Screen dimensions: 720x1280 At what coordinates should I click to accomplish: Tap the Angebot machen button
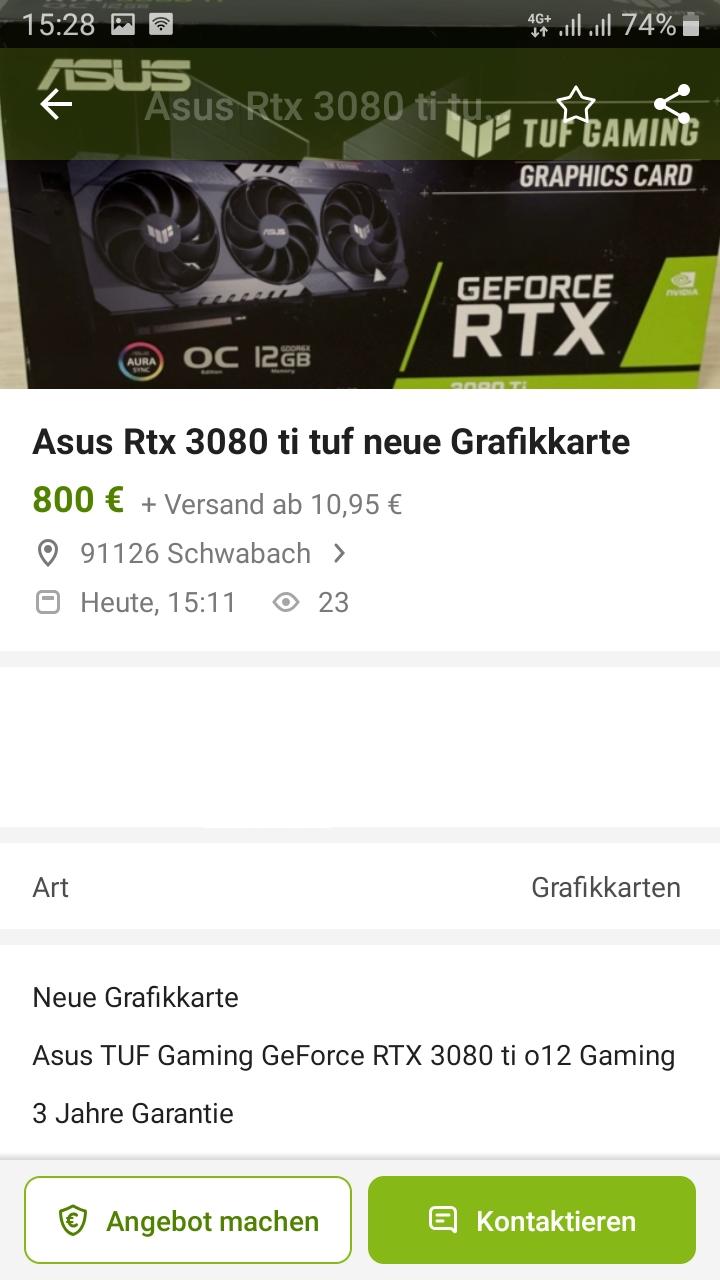tap(188, 1221)
